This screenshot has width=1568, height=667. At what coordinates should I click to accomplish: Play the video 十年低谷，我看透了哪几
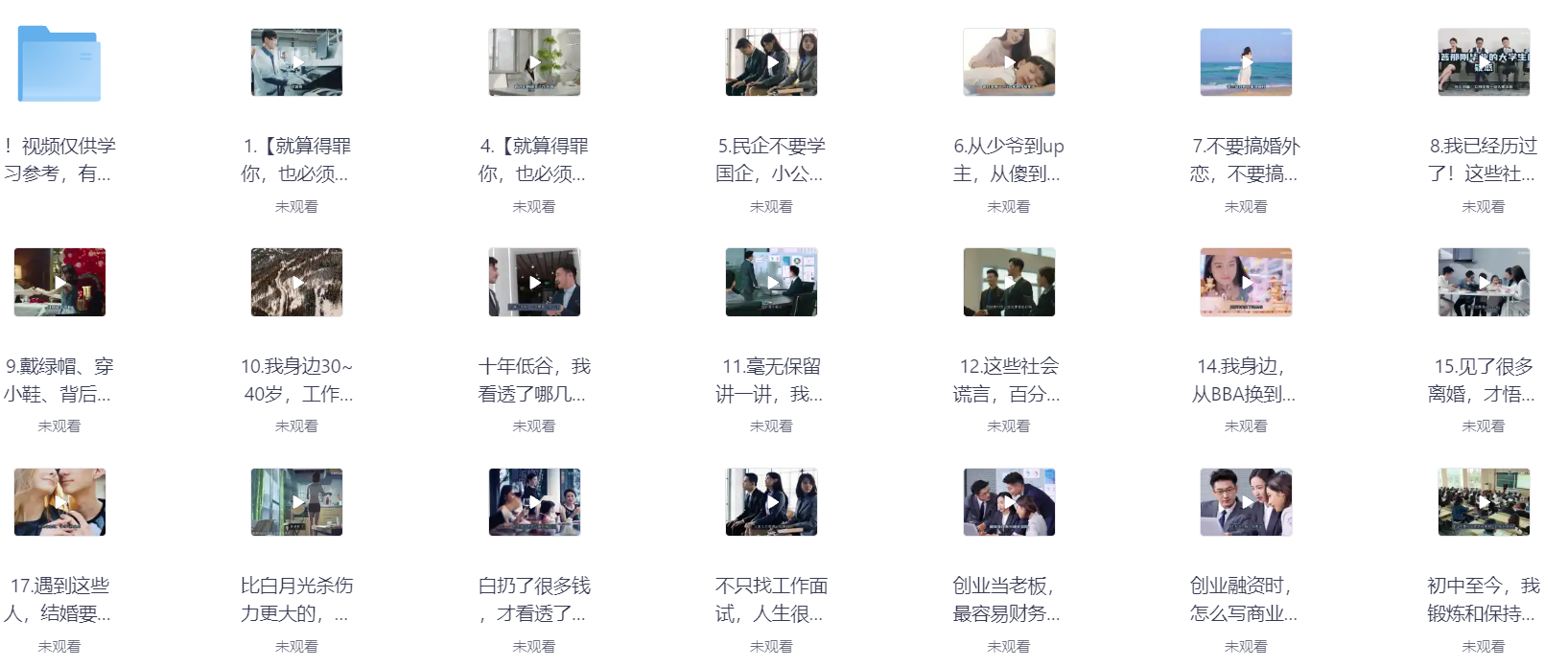click(534, 283)
